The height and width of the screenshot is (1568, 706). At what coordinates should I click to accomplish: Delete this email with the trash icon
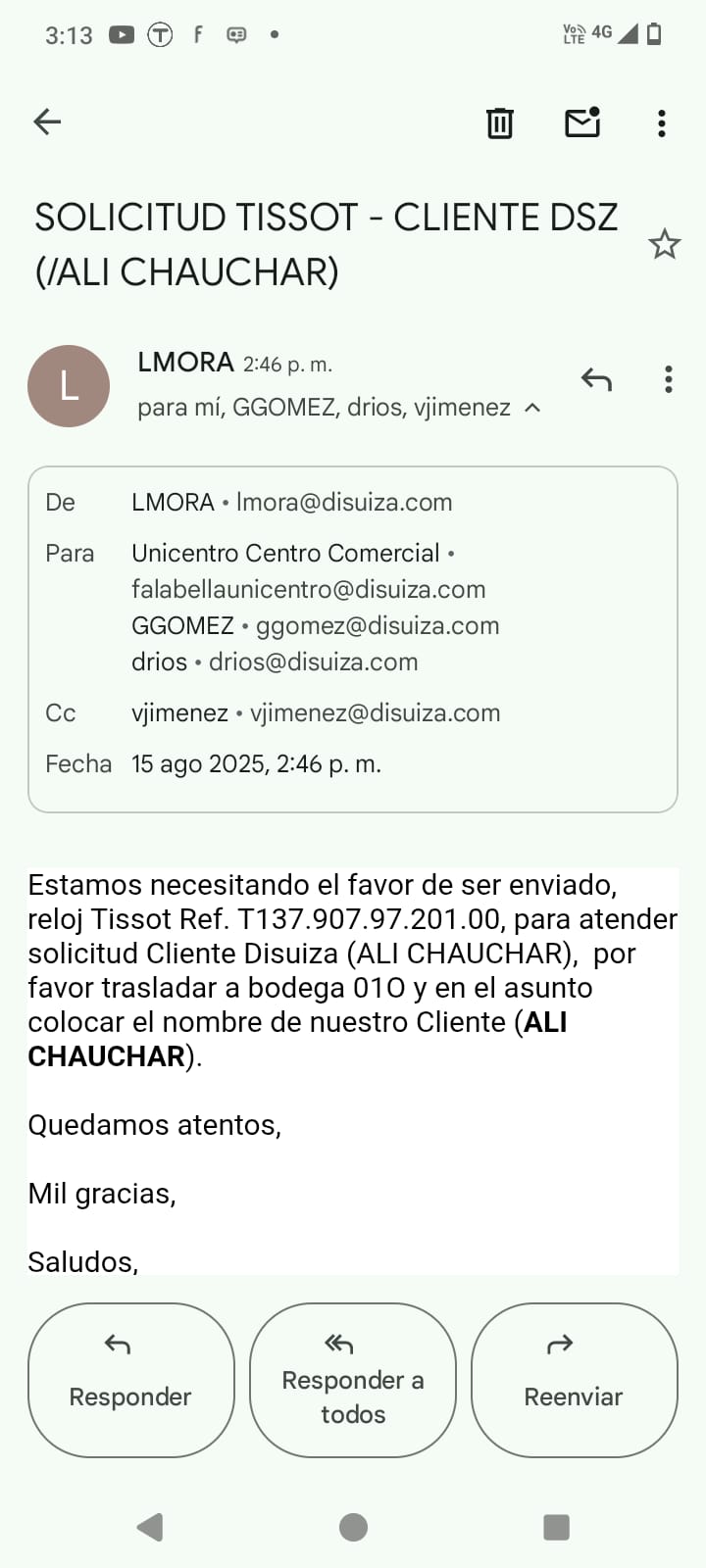(500, 122)
